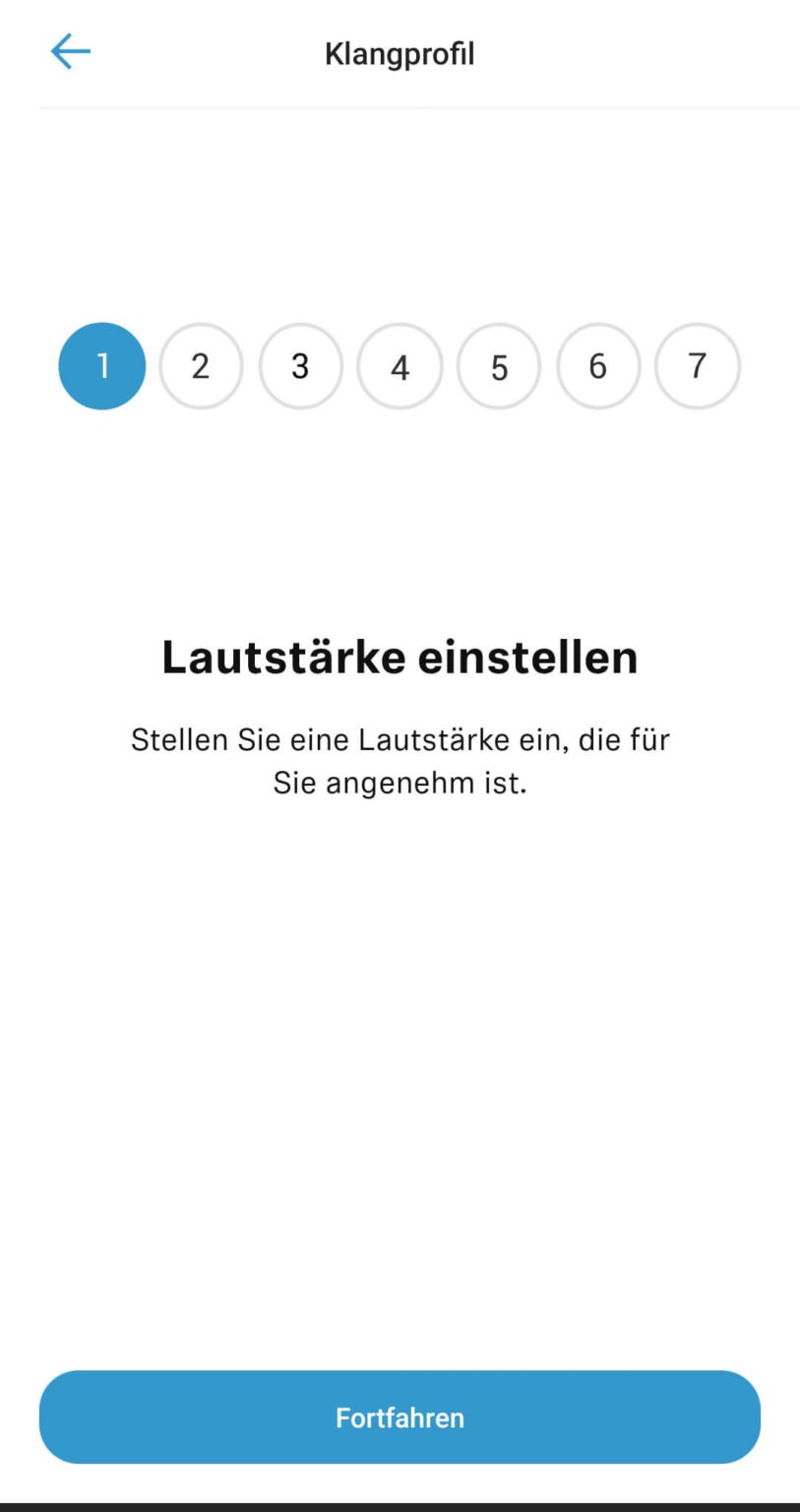Click the step 5 indicator

click(x=499, y=365)
